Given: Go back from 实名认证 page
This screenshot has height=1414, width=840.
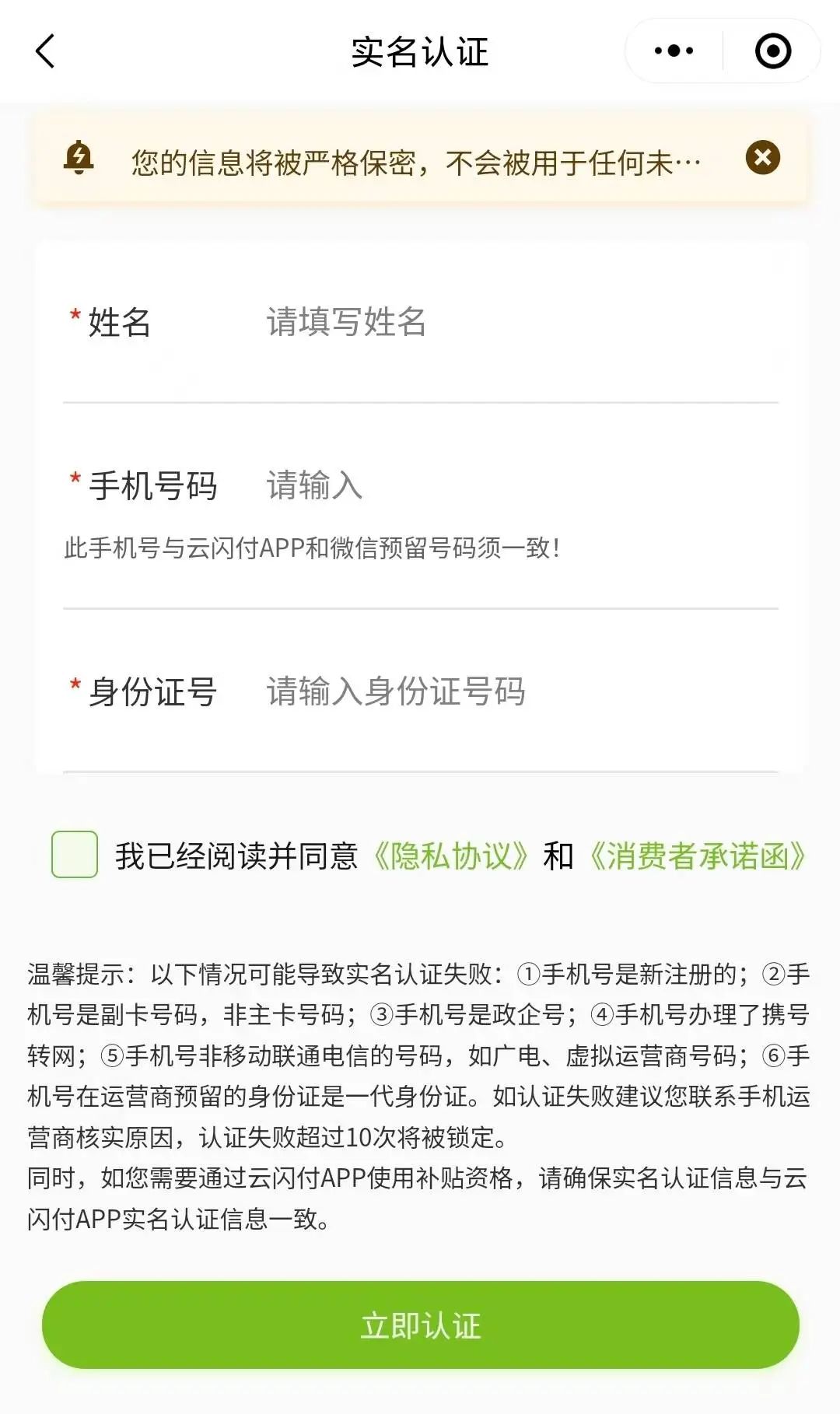Looking at the screenshot, I should [x=45, y=51].
